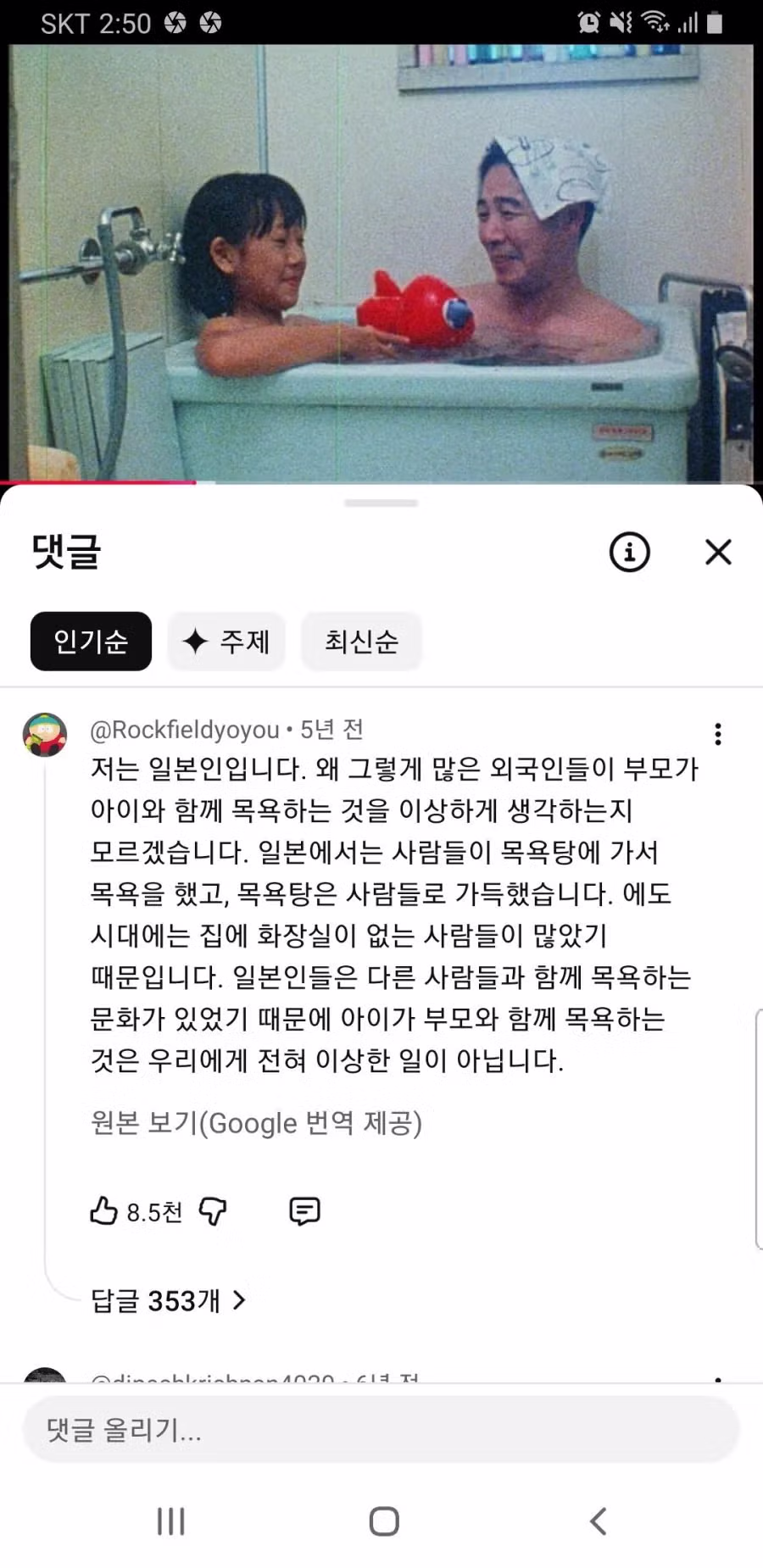Tap 원본 보기 to show original text

(256, 1123)
